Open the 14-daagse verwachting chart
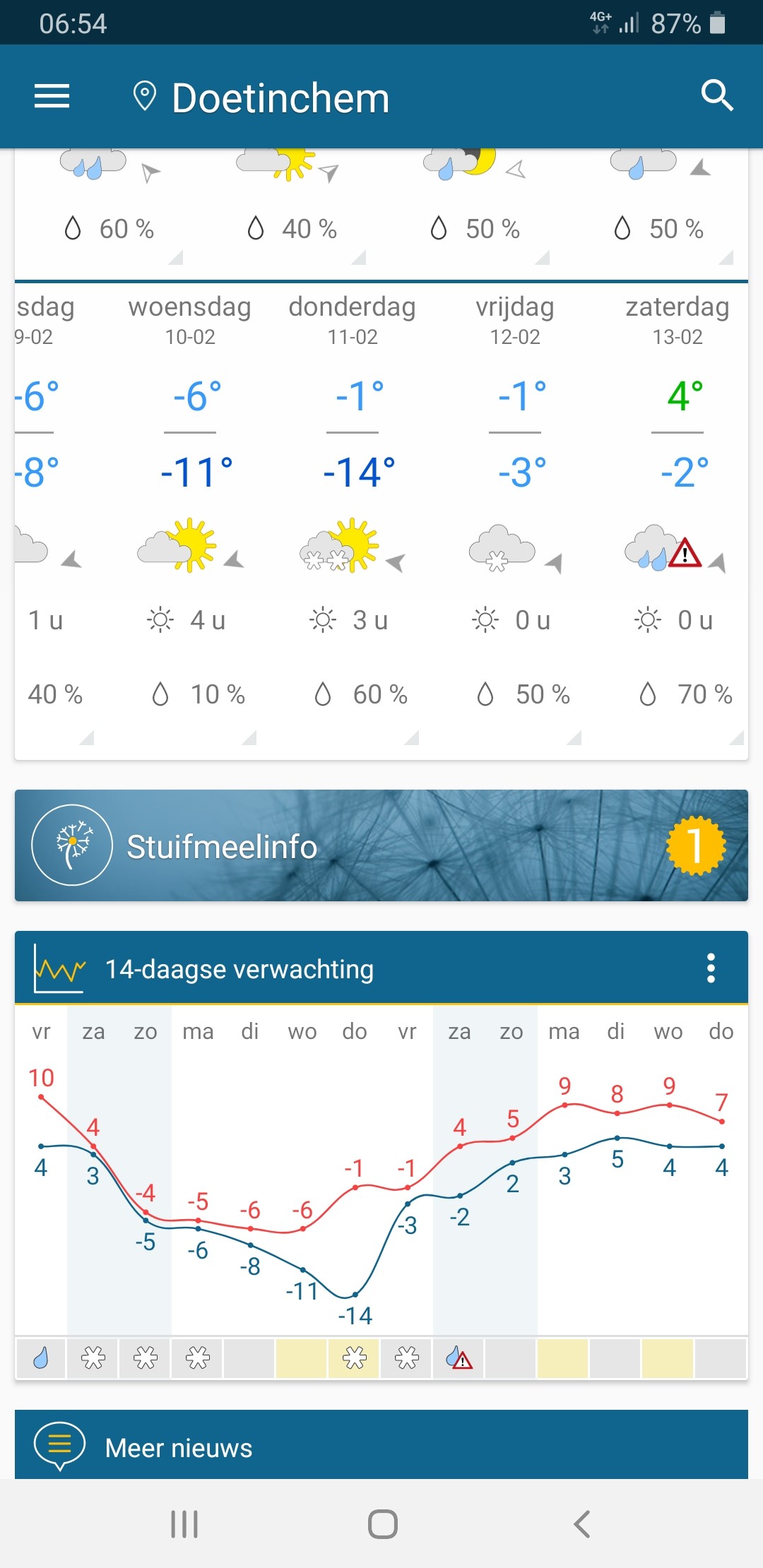 [x=381, y=1194]
